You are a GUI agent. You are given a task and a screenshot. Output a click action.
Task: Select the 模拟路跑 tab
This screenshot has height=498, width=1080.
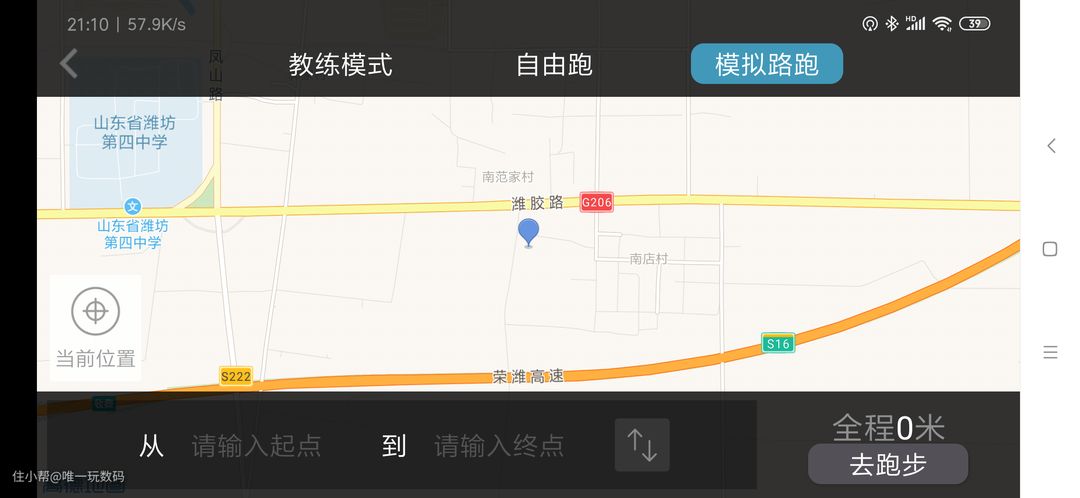tap(766, 64)
